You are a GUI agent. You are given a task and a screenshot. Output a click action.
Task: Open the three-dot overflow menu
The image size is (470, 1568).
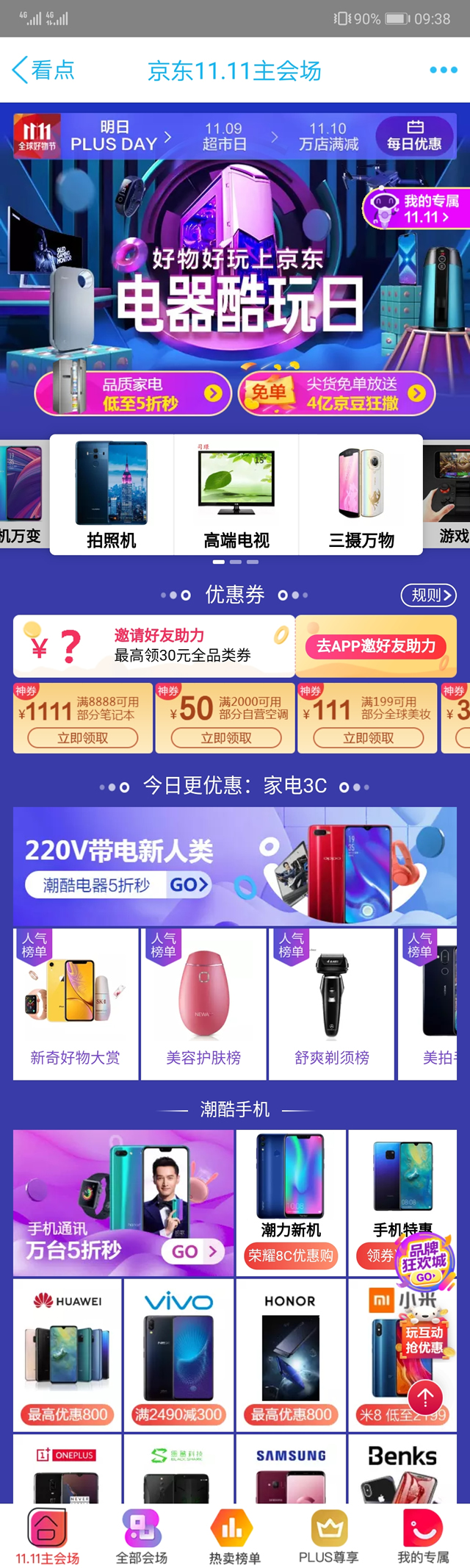click(x=443, y=70)
